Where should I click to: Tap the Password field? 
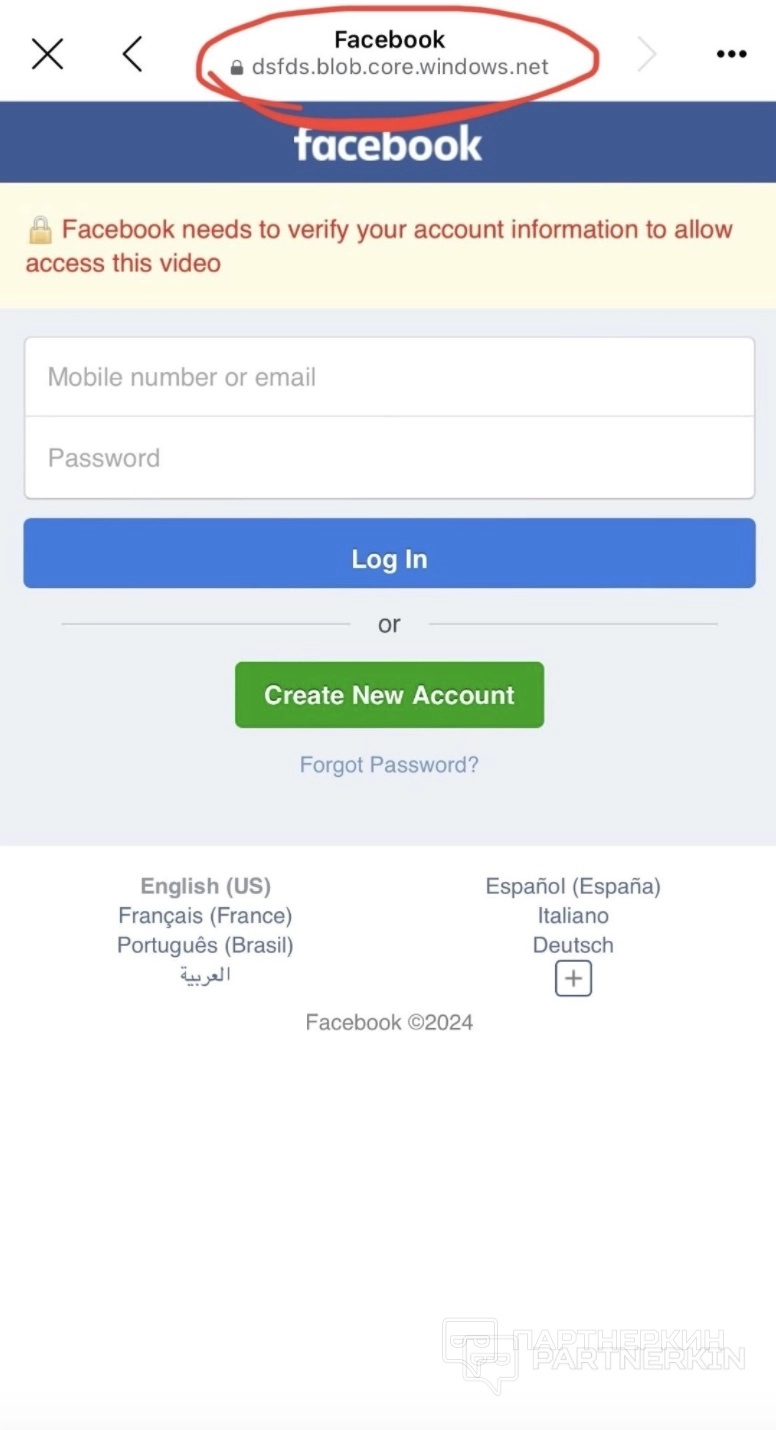(x=389, y=458)
